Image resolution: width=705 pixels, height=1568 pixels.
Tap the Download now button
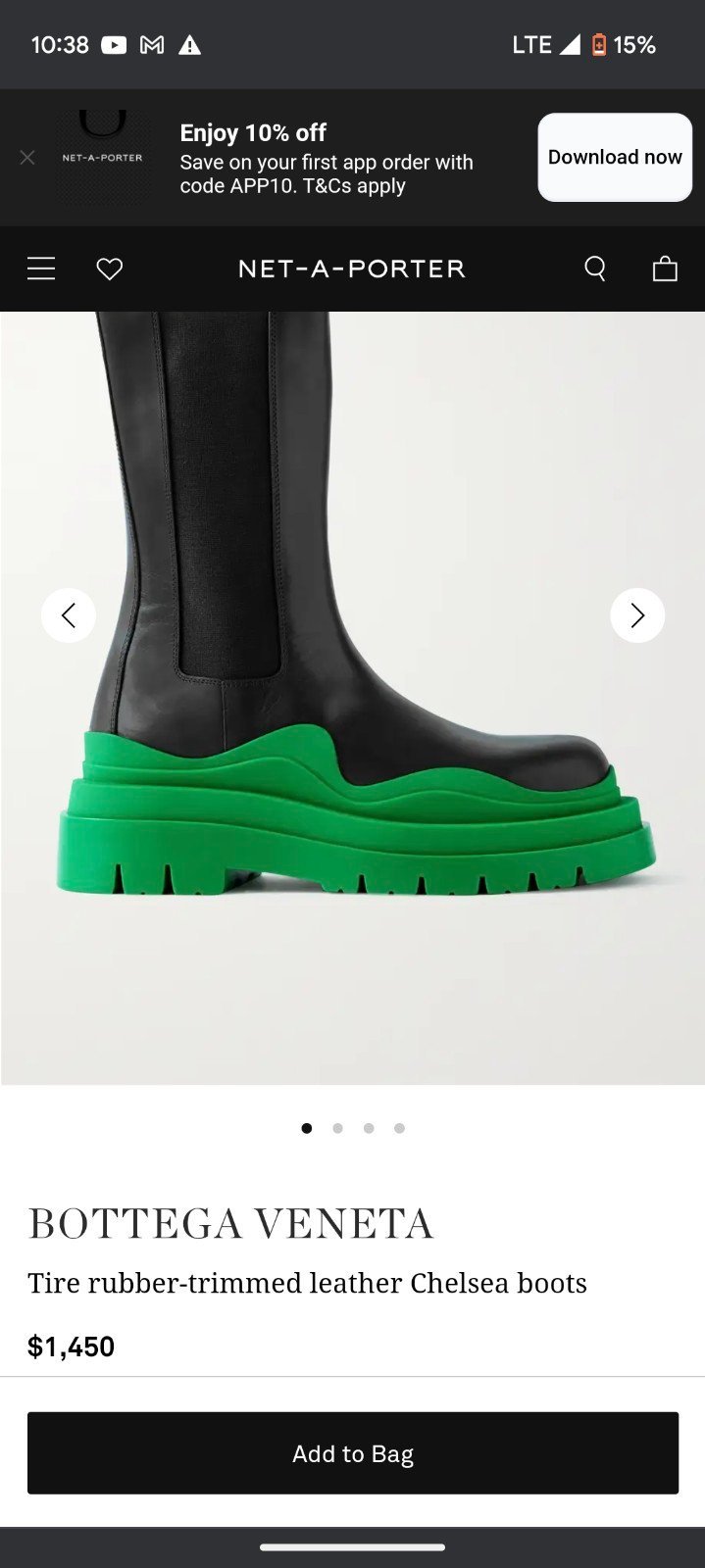[x=615, y=157]
